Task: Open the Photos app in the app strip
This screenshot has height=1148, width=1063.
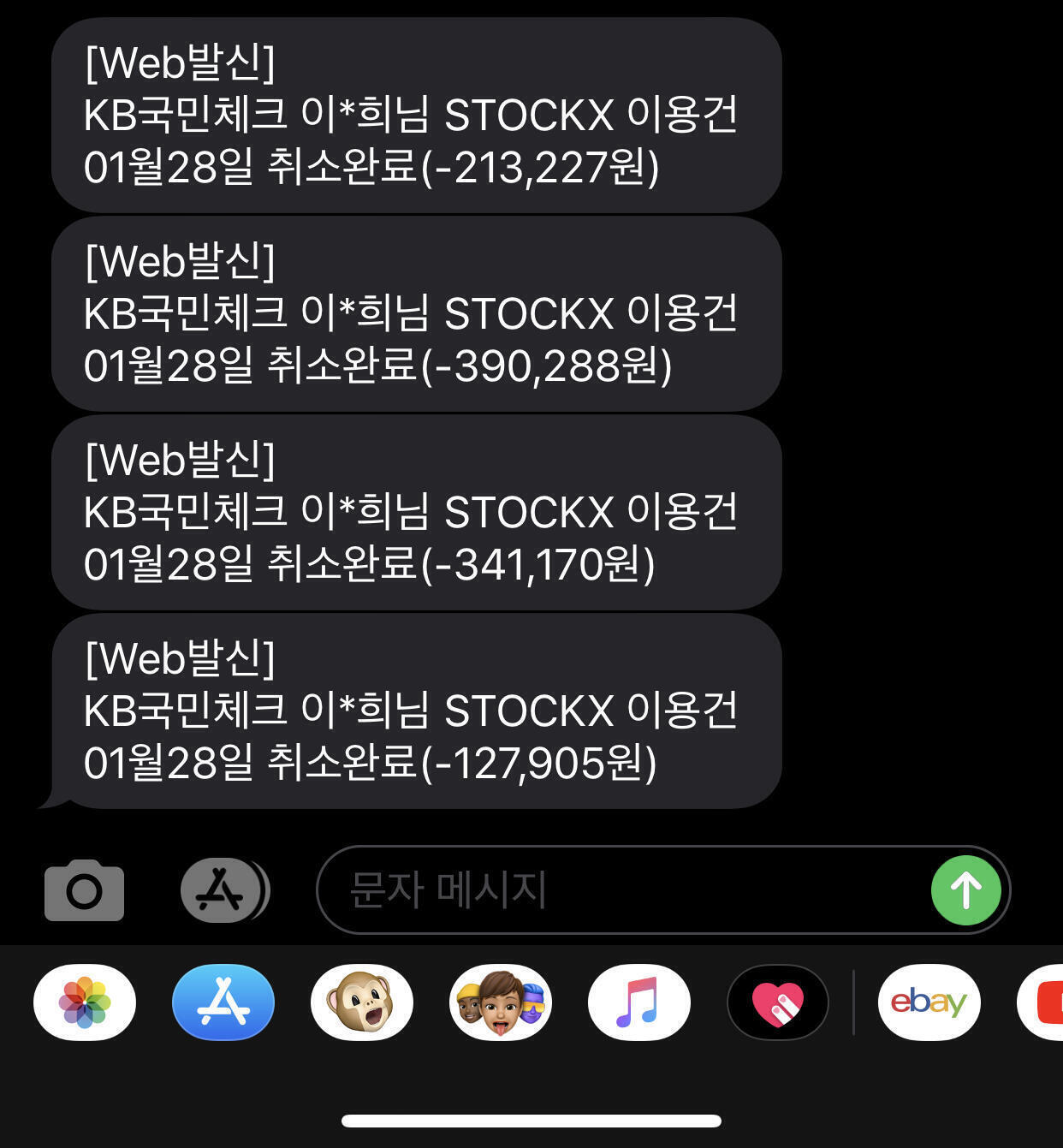Action: [85, 1002]
